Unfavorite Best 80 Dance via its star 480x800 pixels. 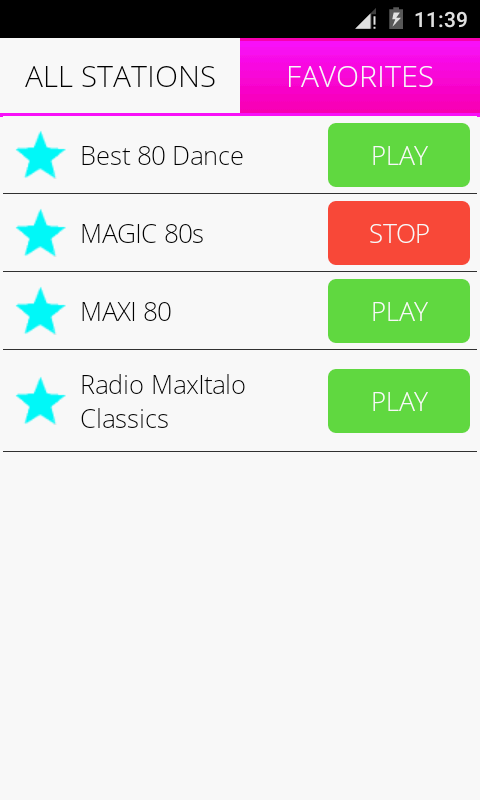pos(41,155)
